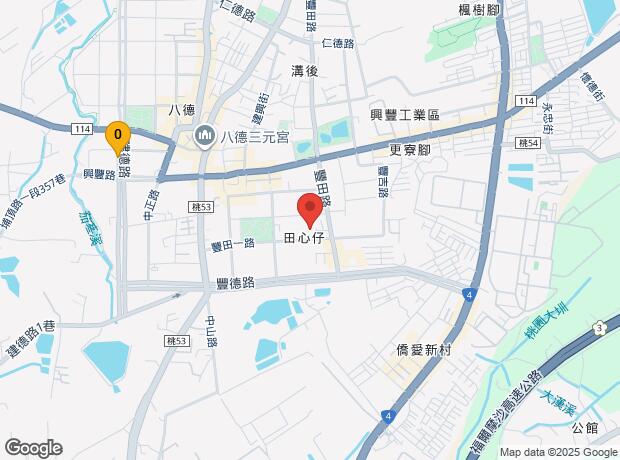The width and height of the screenshot is (620, 460).
Task: Select the yellow marker labeled 0
Action: click(118, 134)
